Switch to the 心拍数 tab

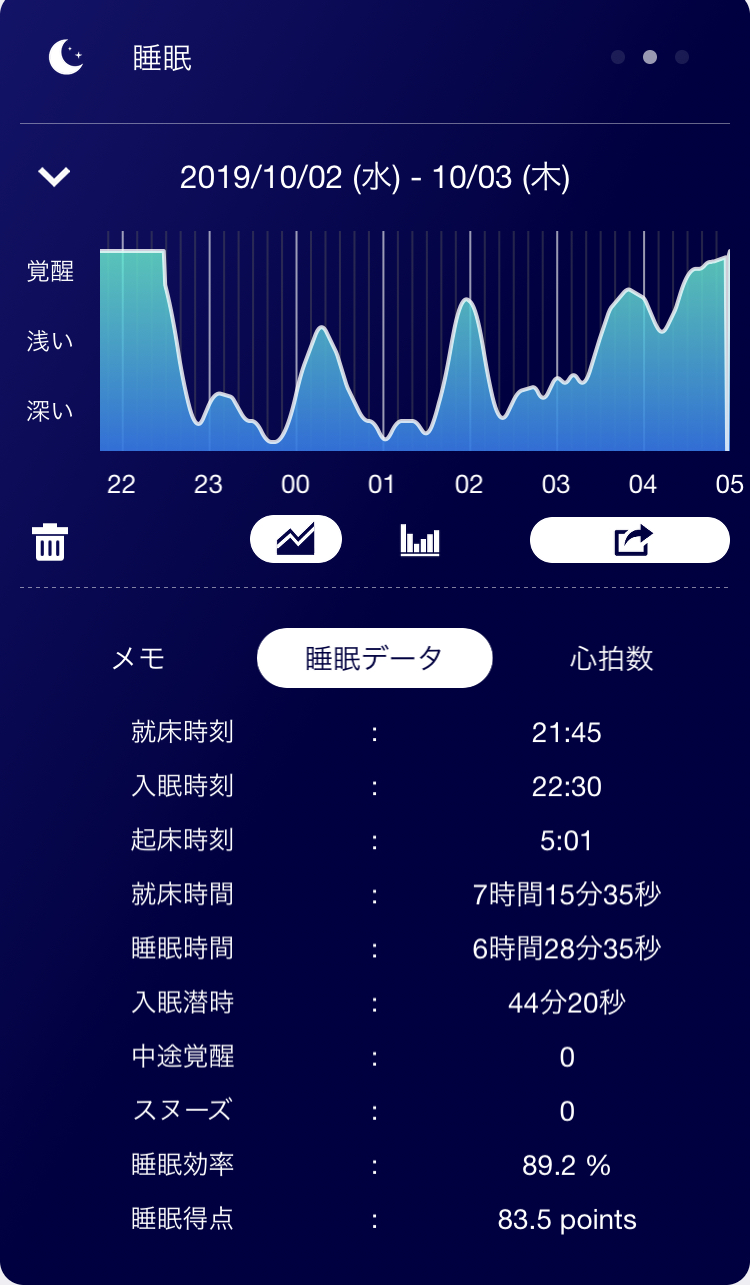(x=611, y=658)
